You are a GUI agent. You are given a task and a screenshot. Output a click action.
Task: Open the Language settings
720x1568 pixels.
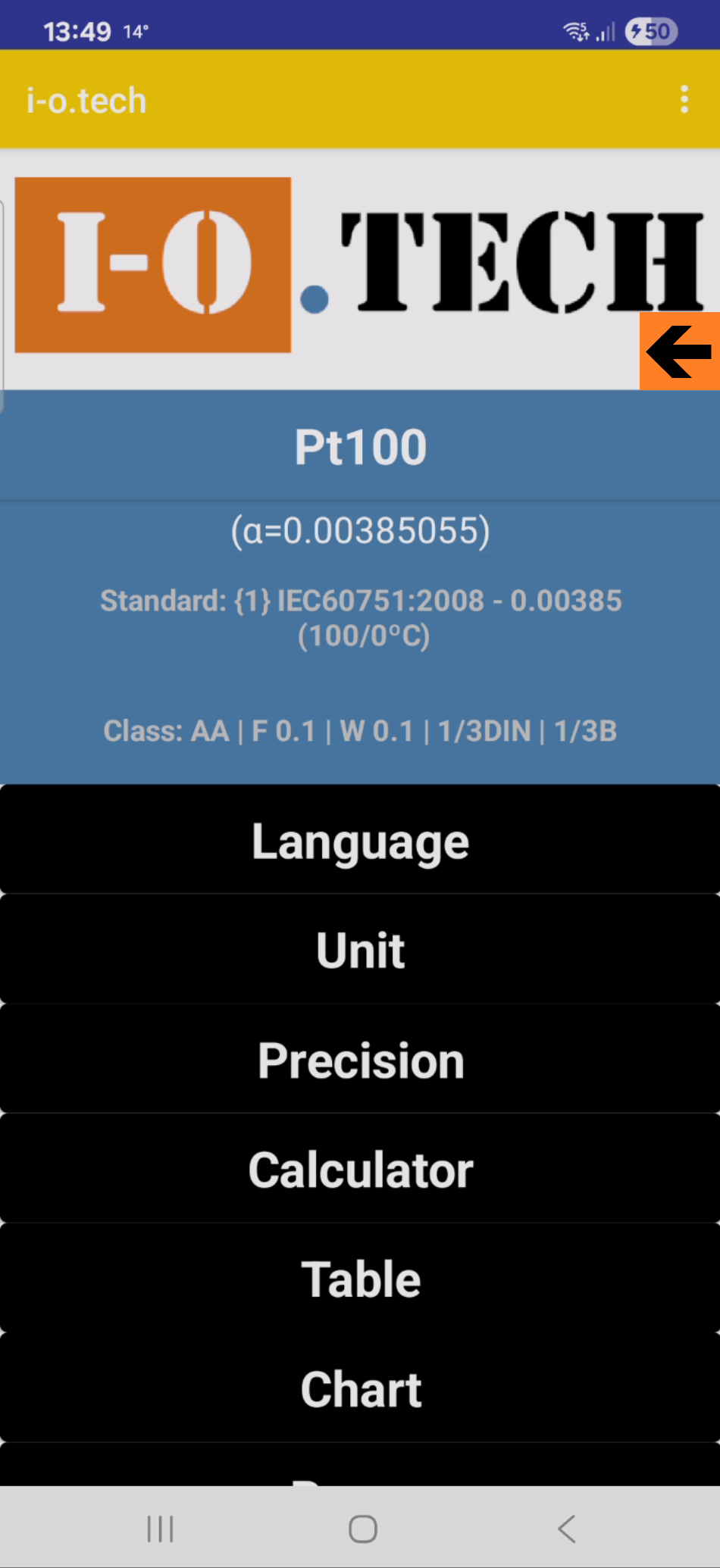[360, 841]
